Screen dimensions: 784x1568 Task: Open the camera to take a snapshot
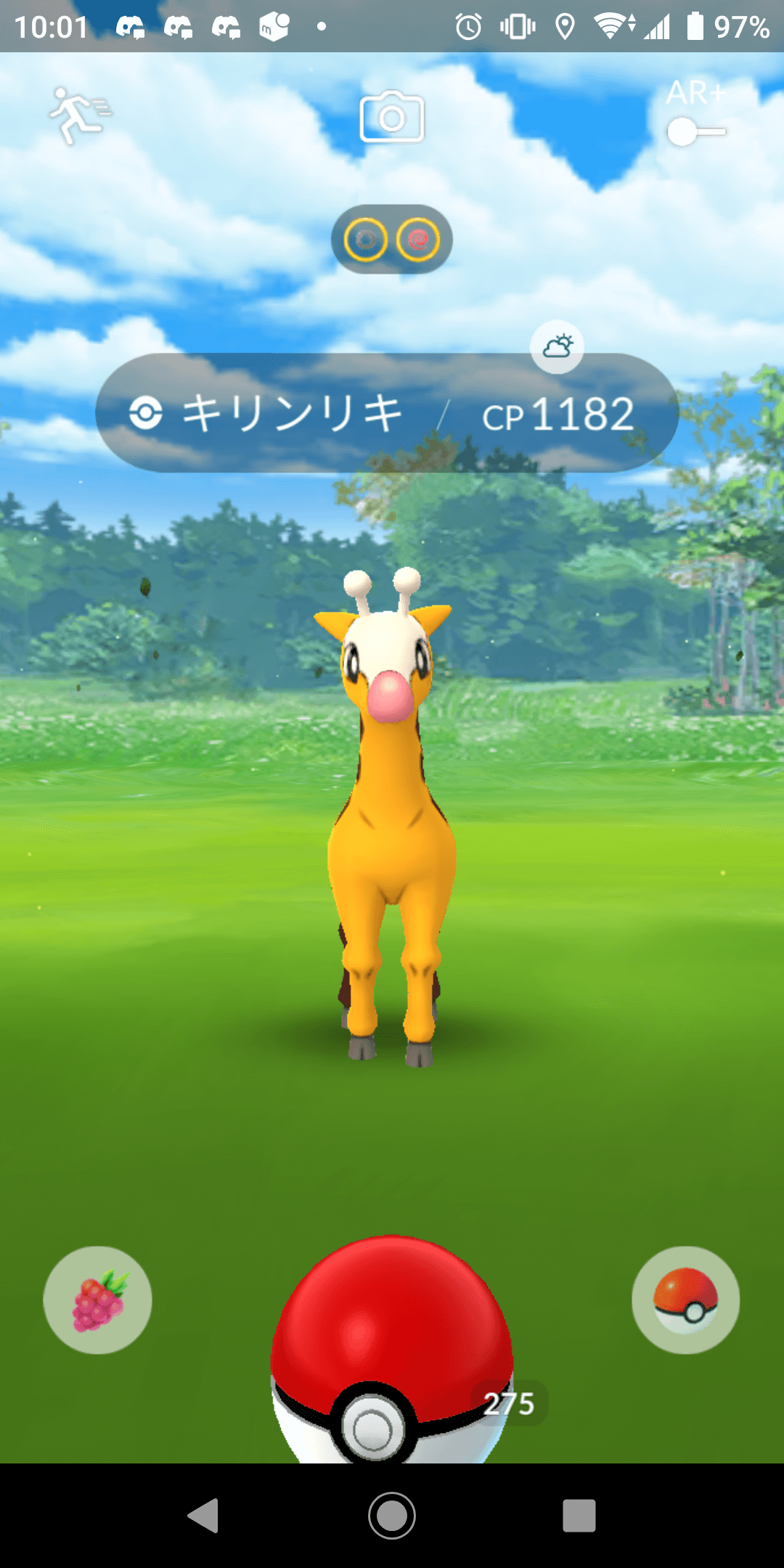coord(392,117)
